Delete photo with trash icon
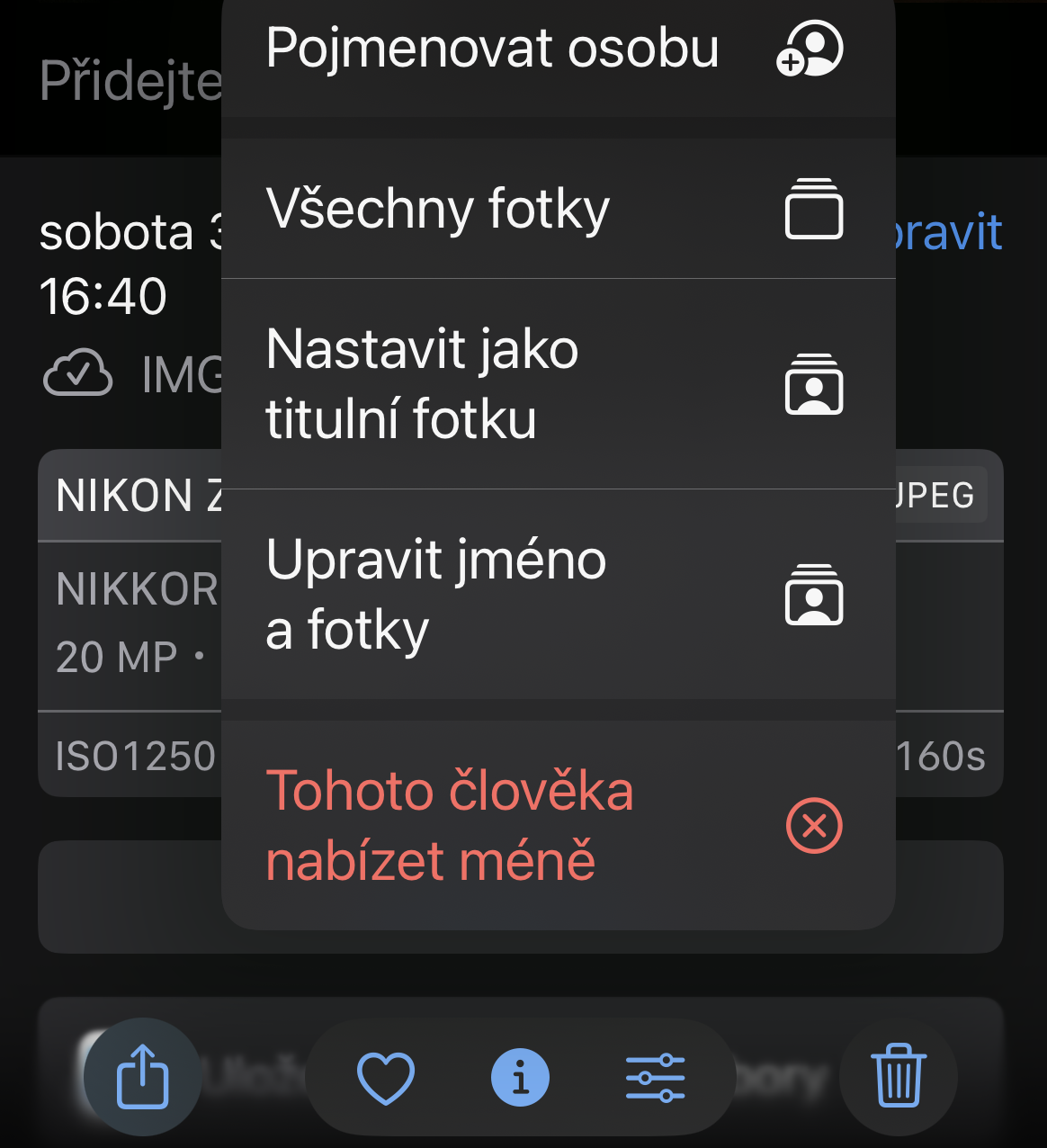The height and width of the screenshot is (1148, 1047). coord(898,1076)
